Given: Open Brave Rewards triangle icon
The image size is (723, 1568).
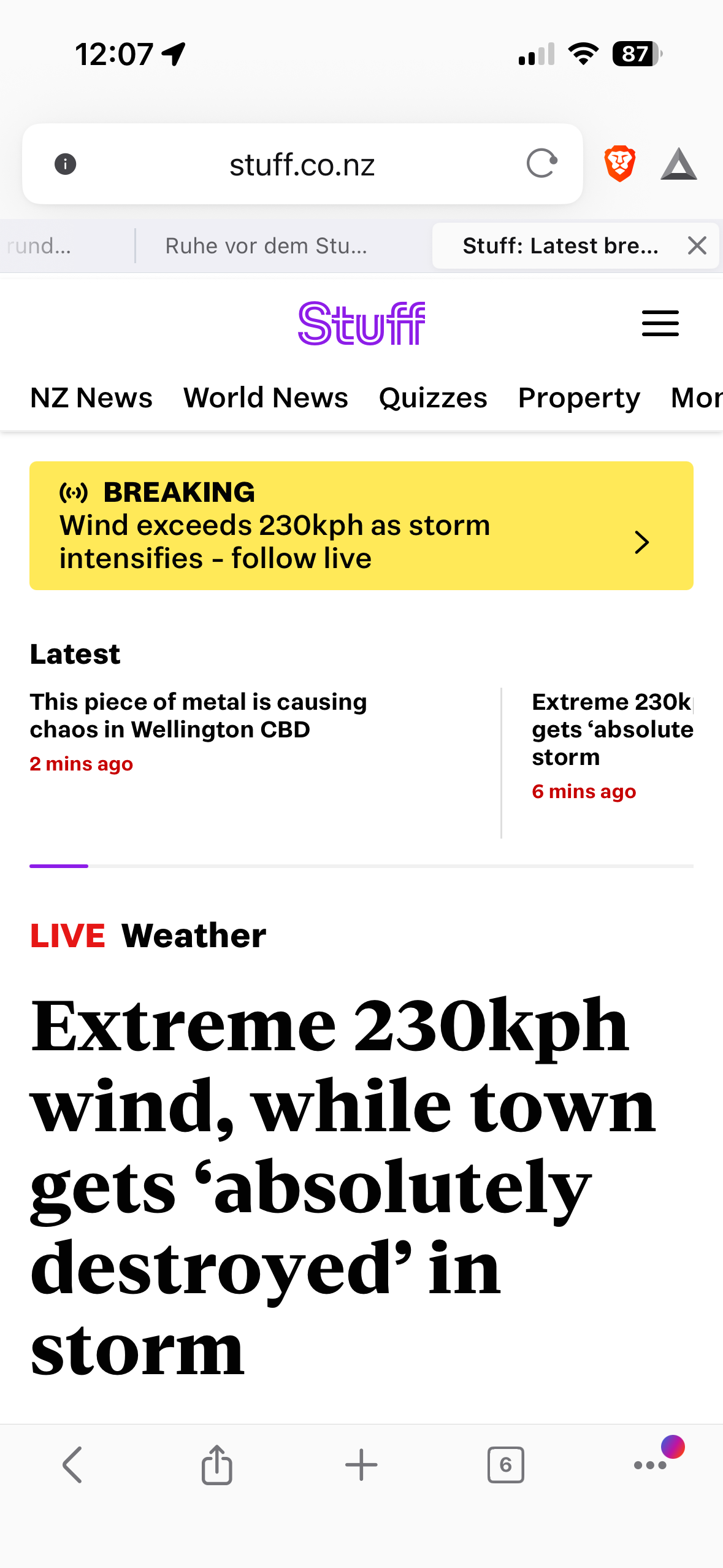Looking at the screenshot, I should coord(678,164).
